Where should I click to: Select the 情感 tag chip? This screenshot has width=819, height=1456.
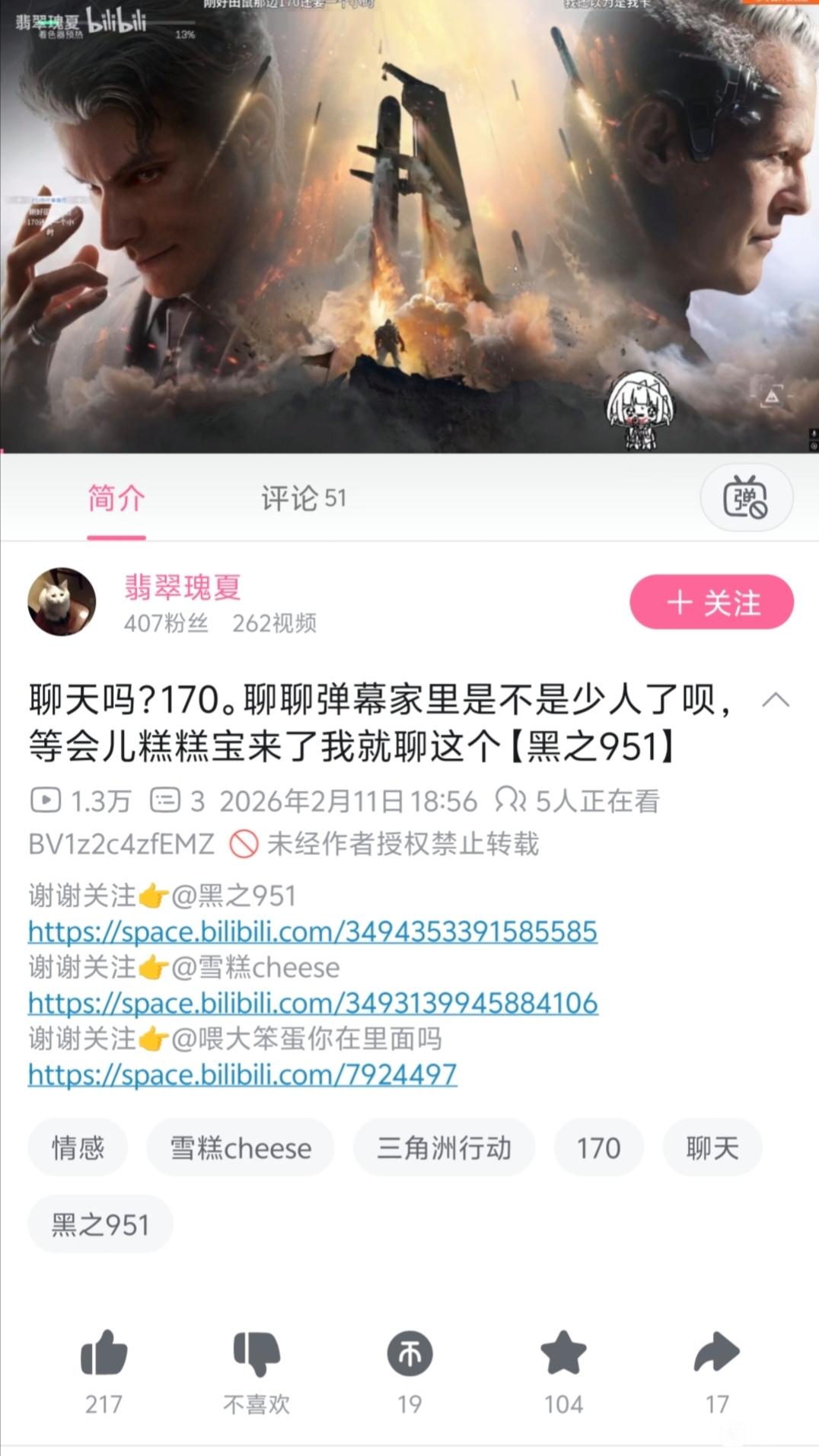78,1148
